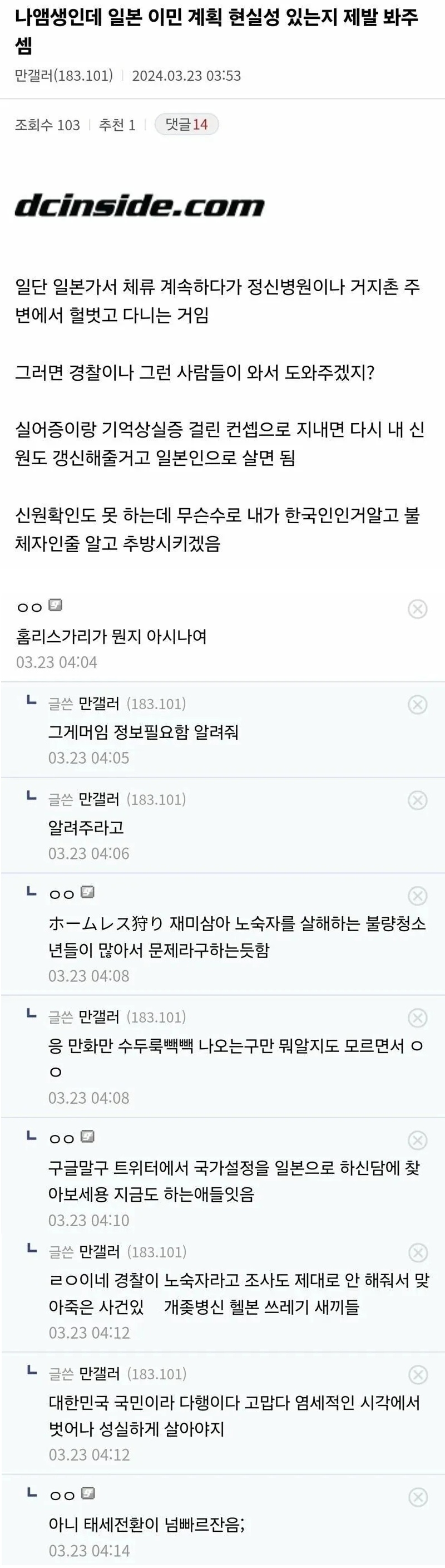Tap the X on reply '그게머임 정보필요함 알려줘'
This screenshot has height=1568, width=445.
click(x=417, y=705)
